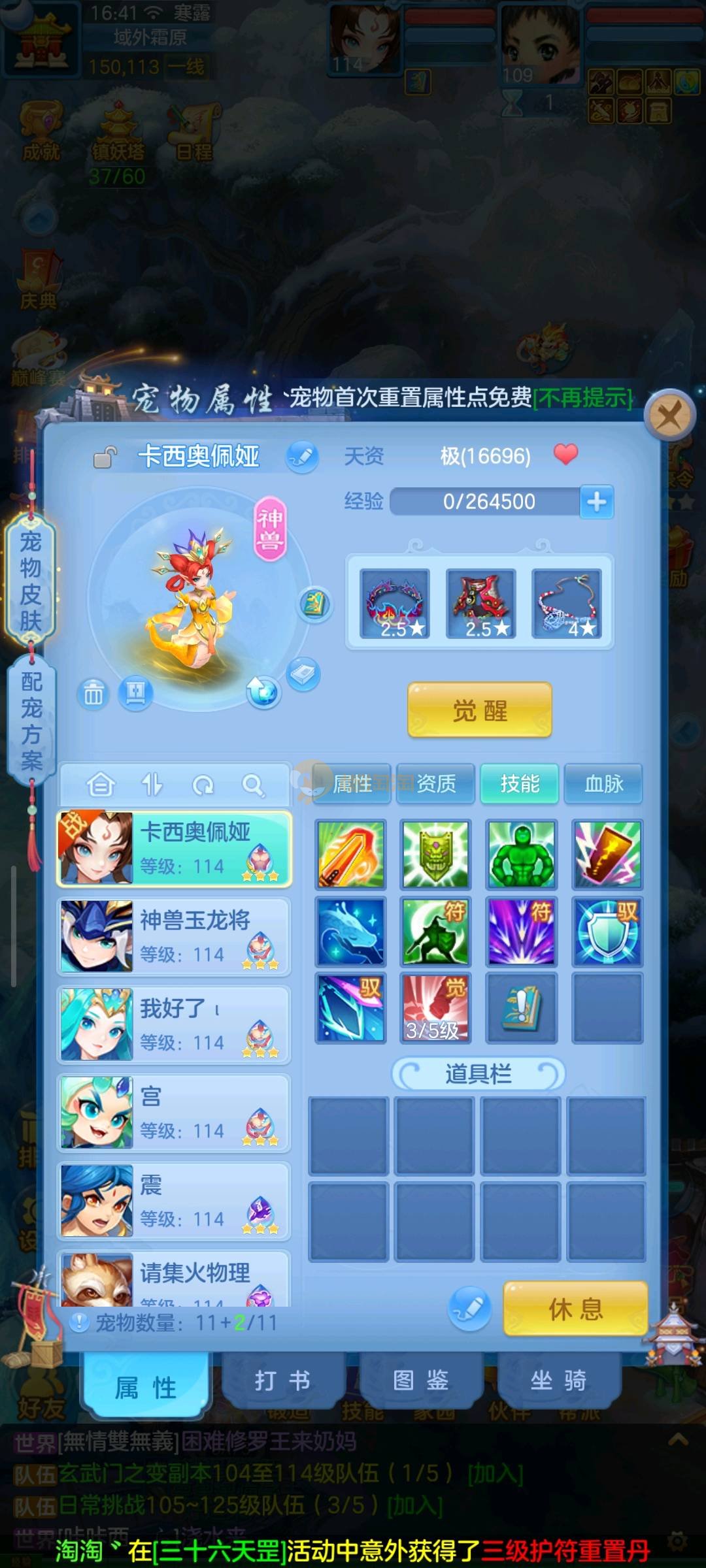Screen dimensions: 706x1568
Task: Edit pet name 卡西奥佩娅
Action: pos(302,456)
